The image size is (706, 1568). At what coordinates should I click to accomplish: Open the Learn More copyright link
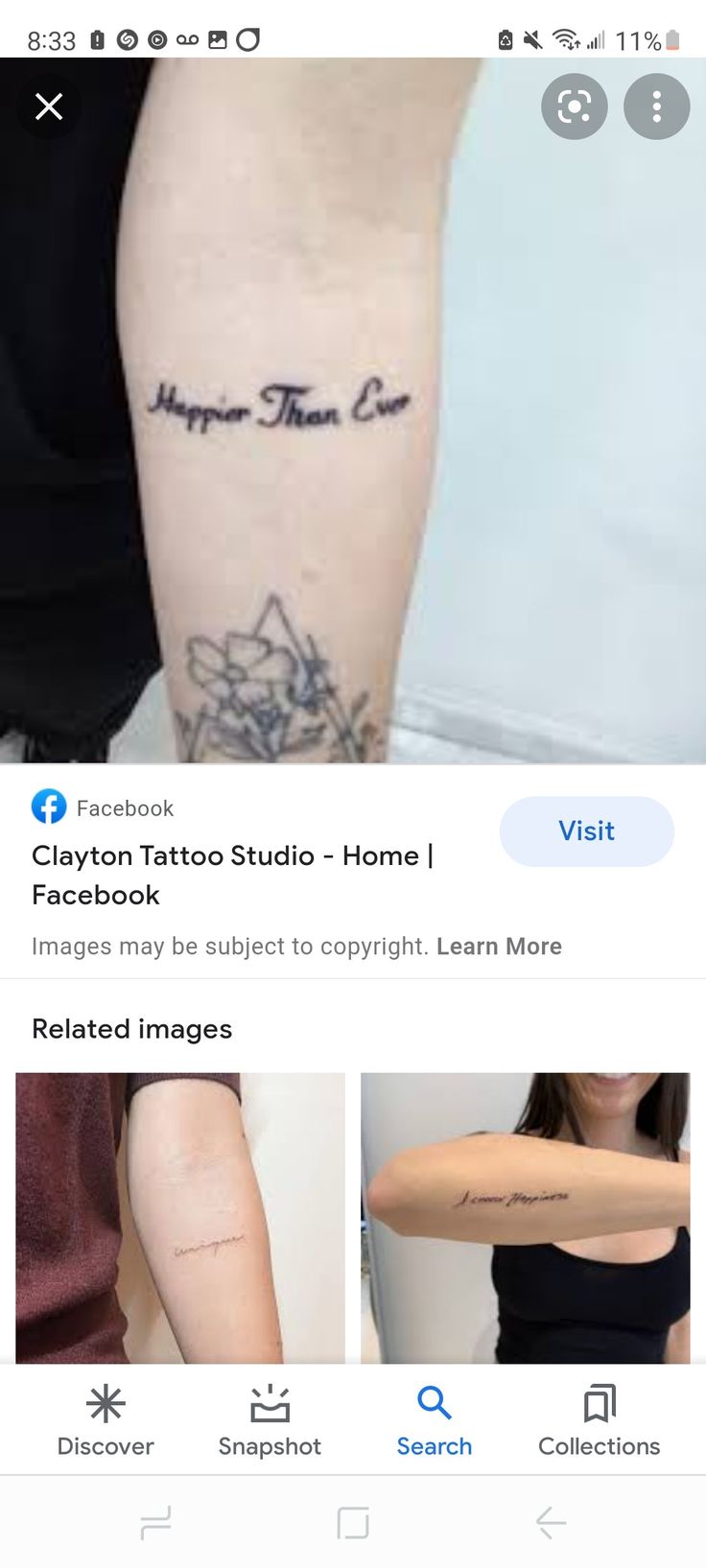(x=500, y=946)
